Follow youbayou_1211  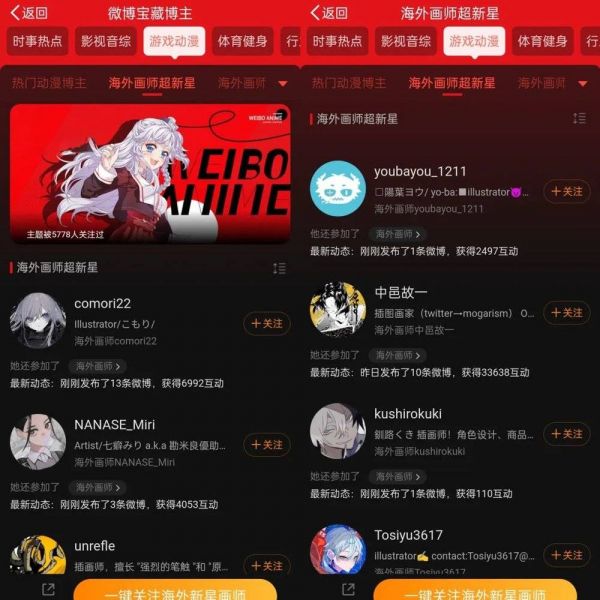click(567, 191)
